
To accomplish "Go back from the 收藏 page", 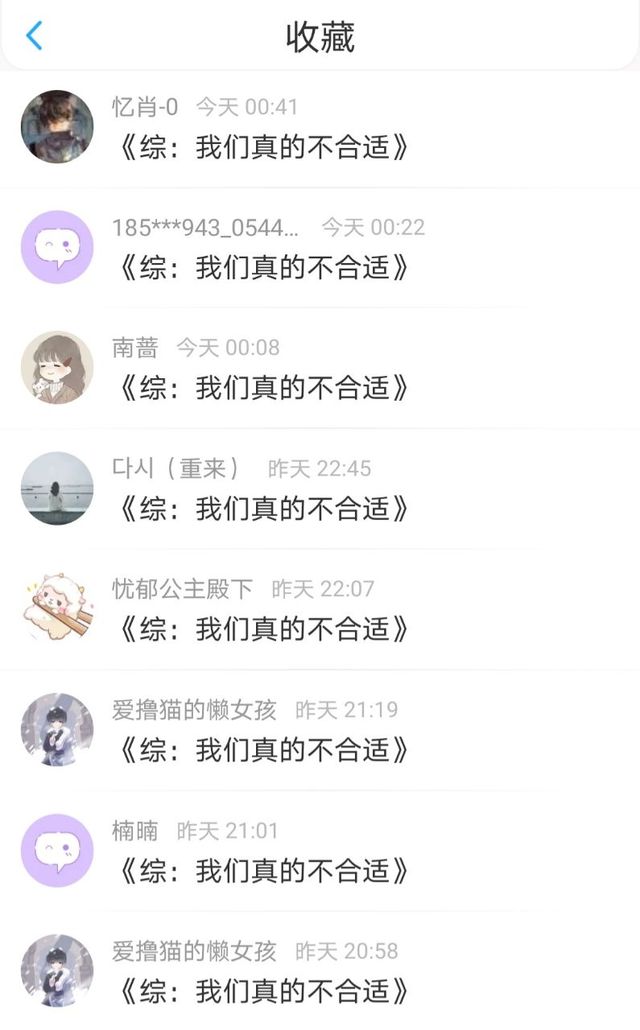I will [x=34, y=36].
